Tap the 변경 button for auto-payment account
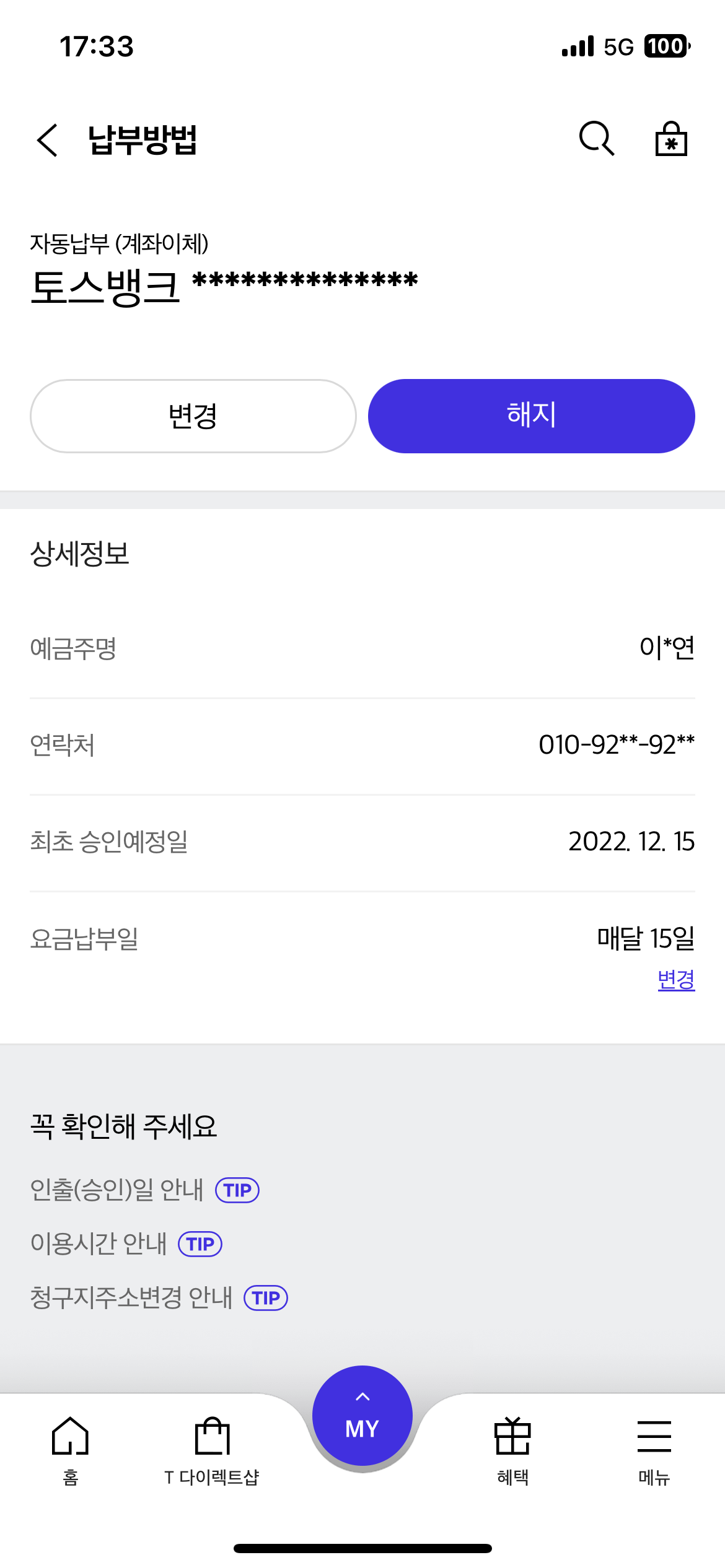Screen dimensions: 725x1568 click(193, 416)
